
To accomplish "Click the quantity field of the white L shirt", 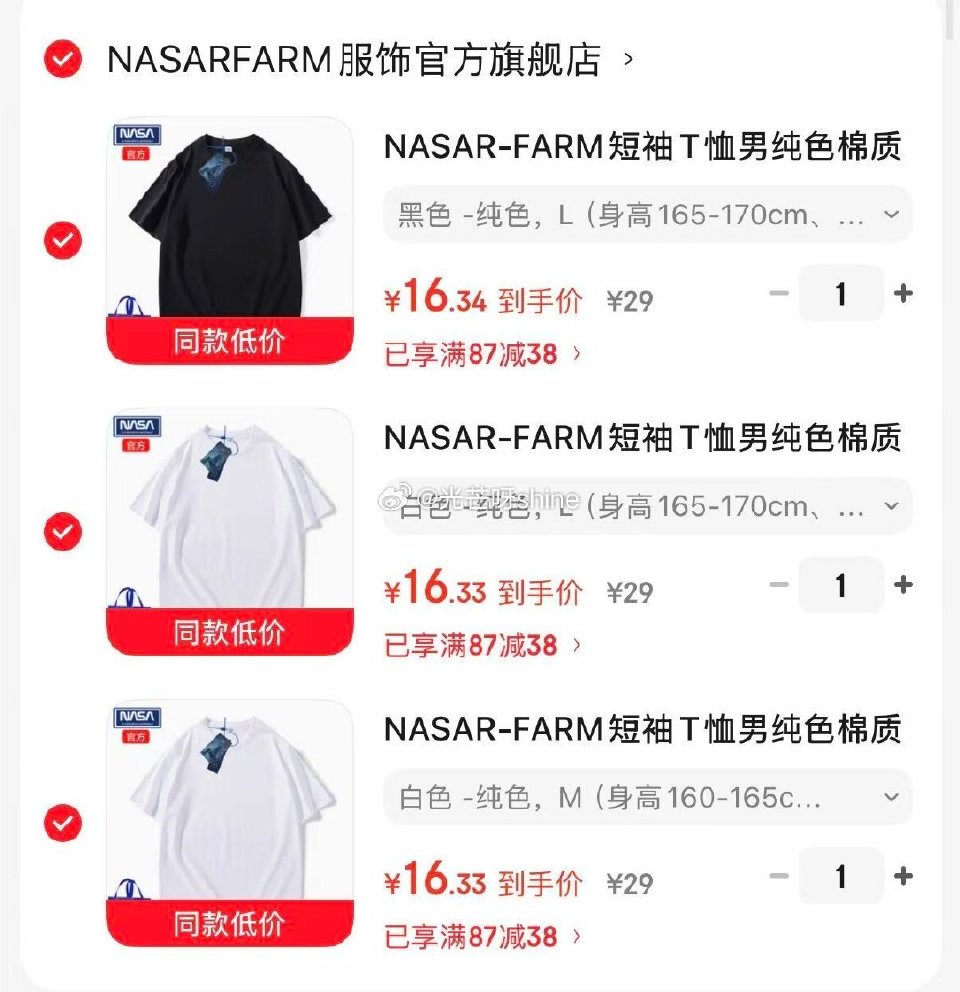I will coord(840,585).
